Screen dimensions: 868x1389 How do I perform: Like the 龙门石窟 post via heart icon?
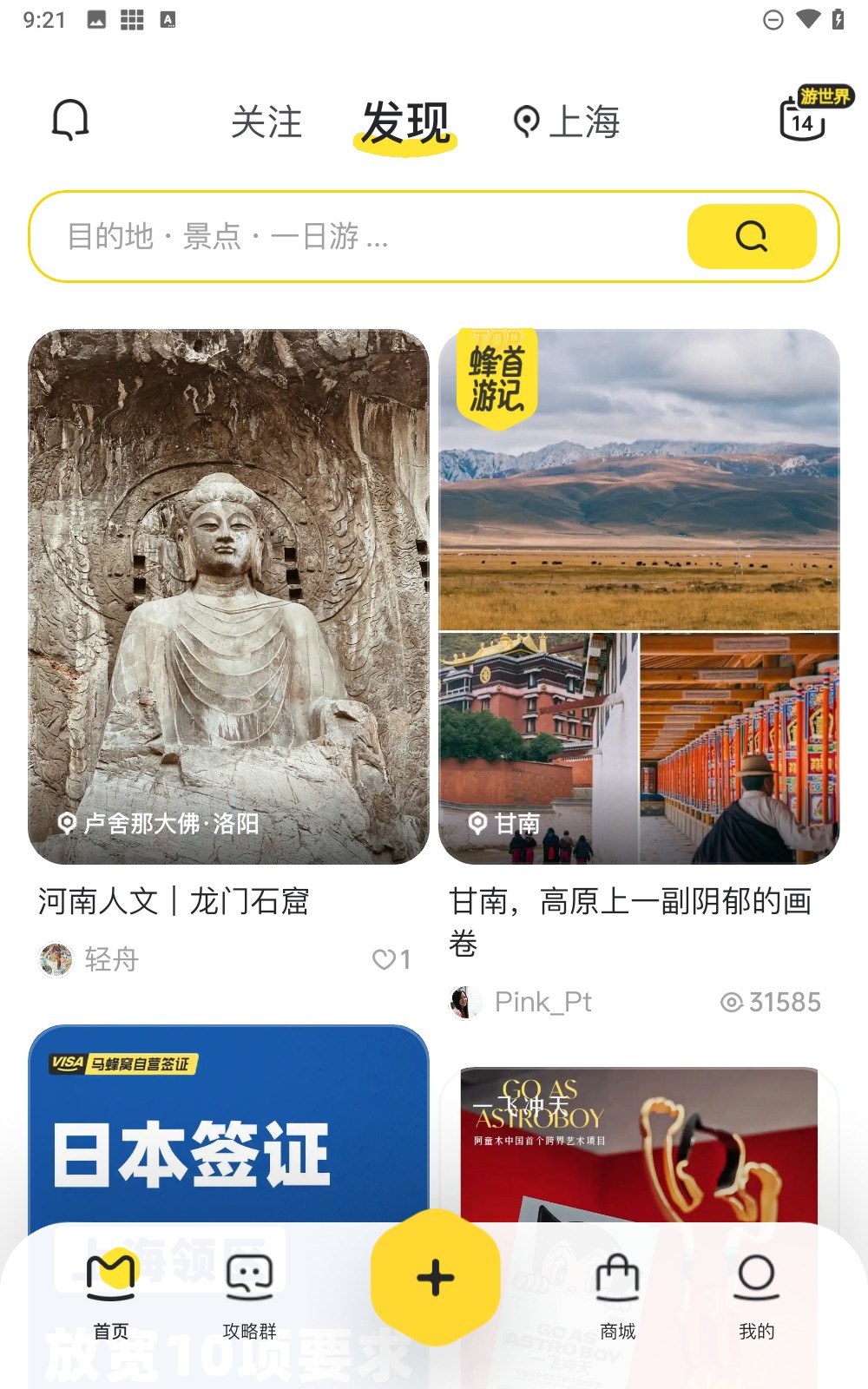pos(385,958)
